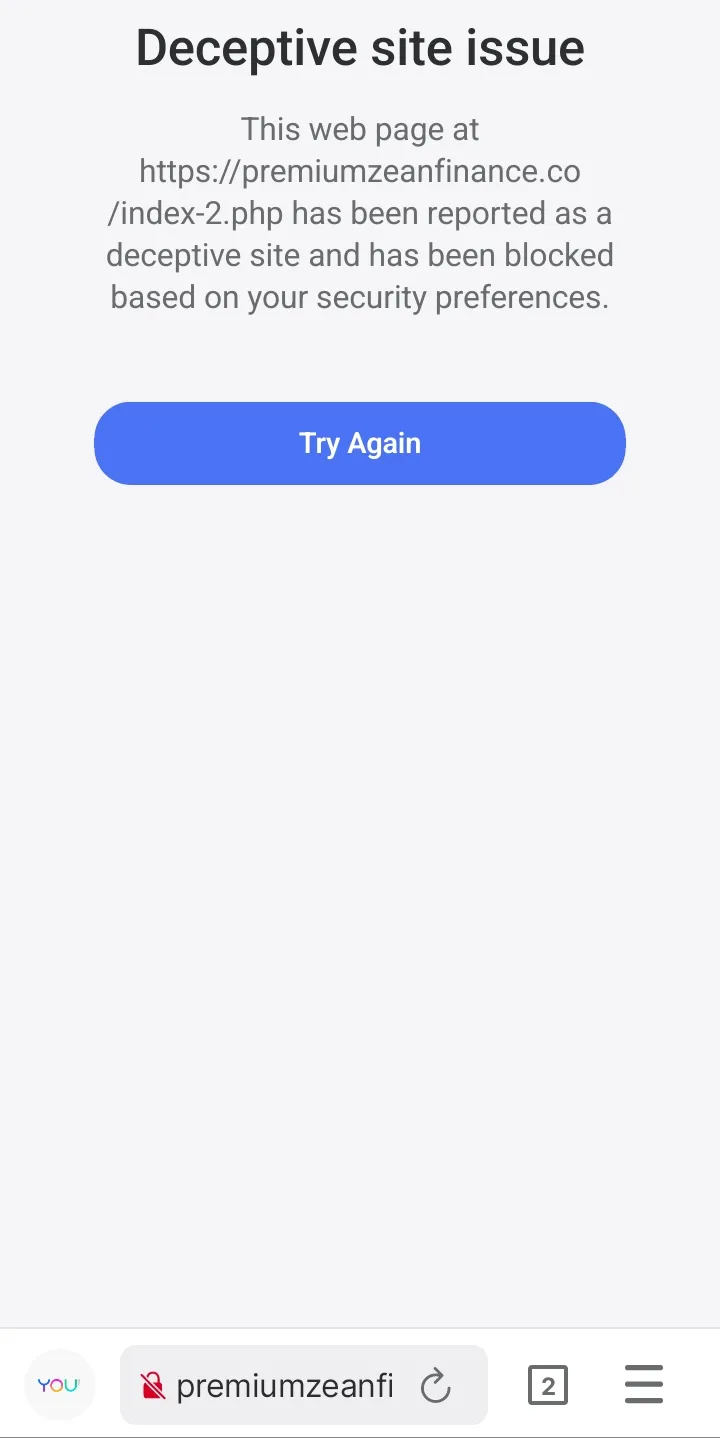
Task: View the insecure lock site info
Action: coord(152,1385)
